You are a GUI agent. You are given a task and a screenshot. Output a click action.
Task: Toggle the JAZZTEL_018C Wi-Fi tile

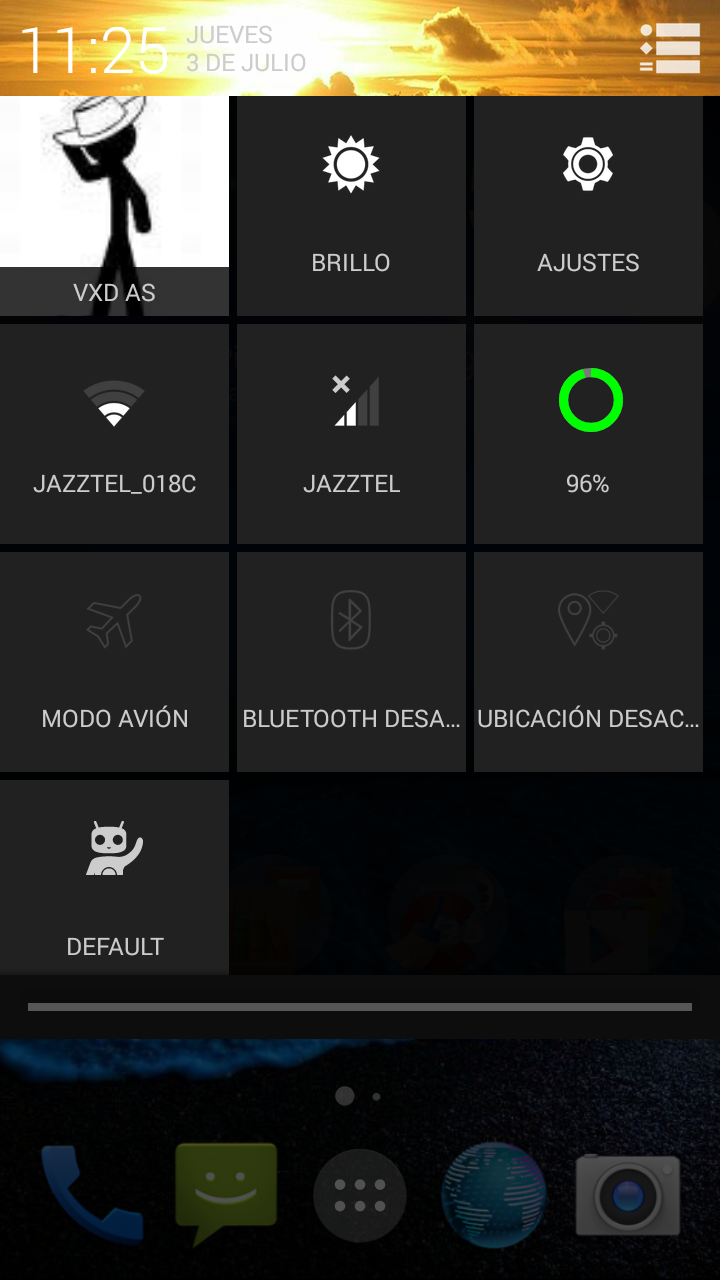tap(114, 434)
